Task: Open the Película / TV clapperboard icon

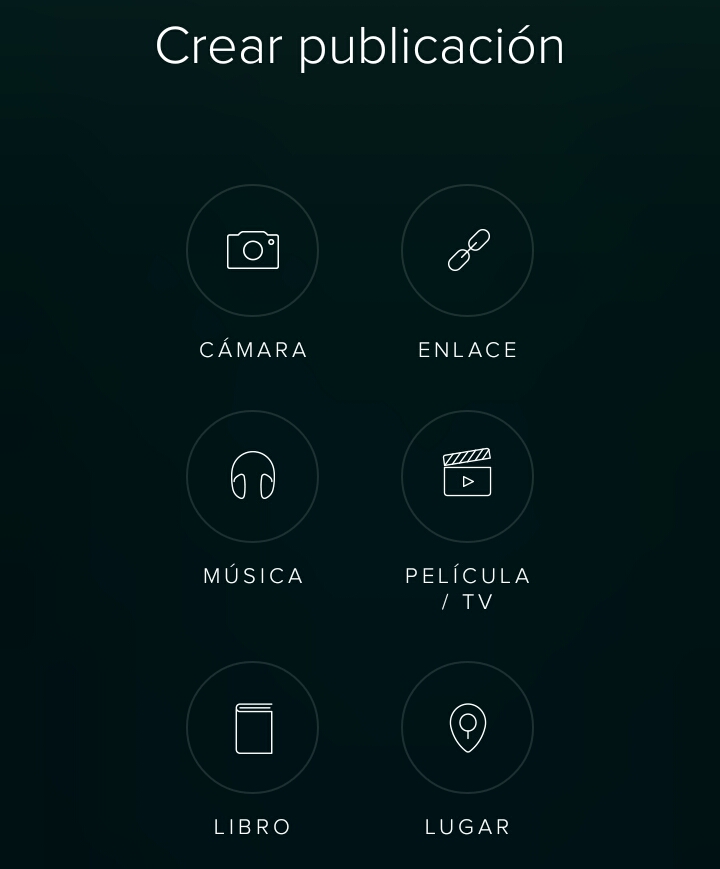Action: (467, 477)
